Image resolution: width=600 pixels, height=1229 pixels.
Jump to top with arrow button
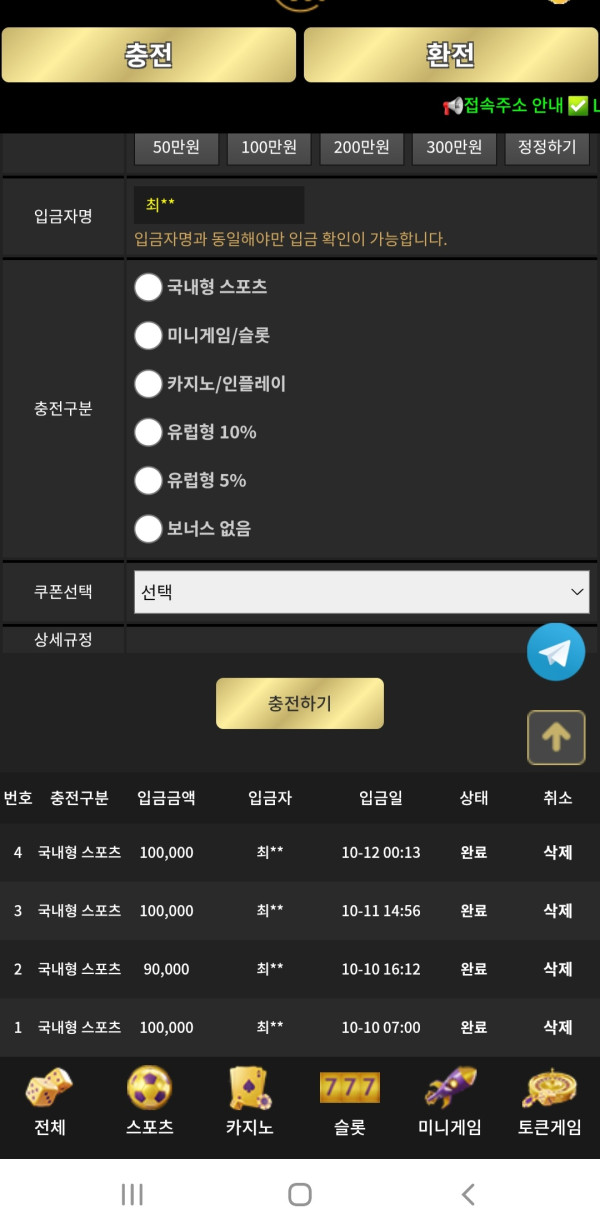(x=556, y=738)
